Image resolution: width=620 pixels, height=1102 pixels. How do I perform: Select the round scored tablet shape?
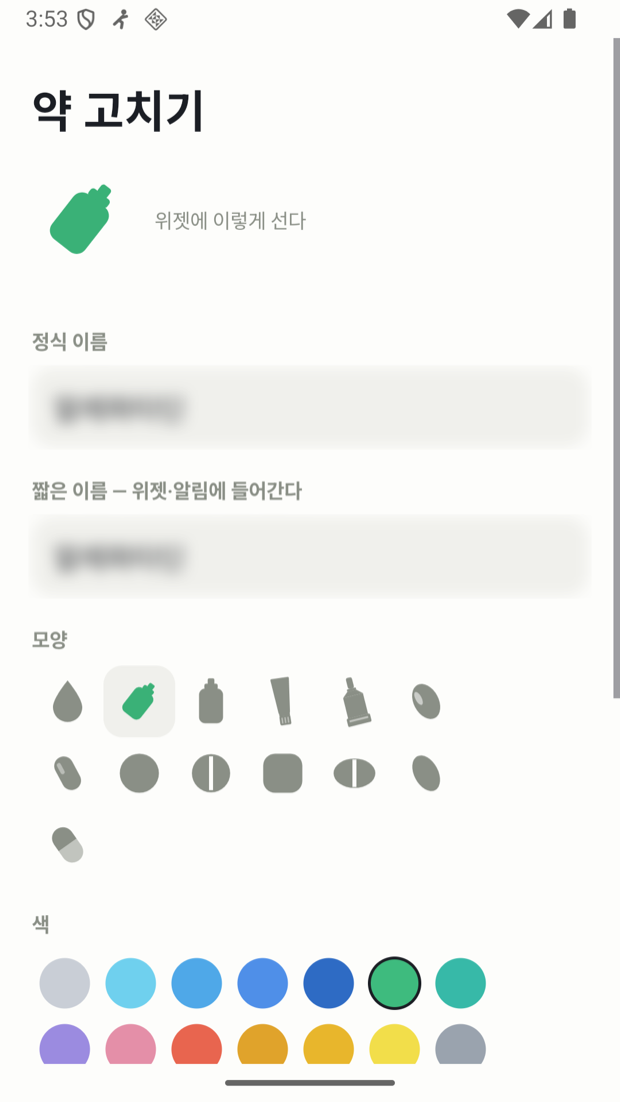pos(211,773)
